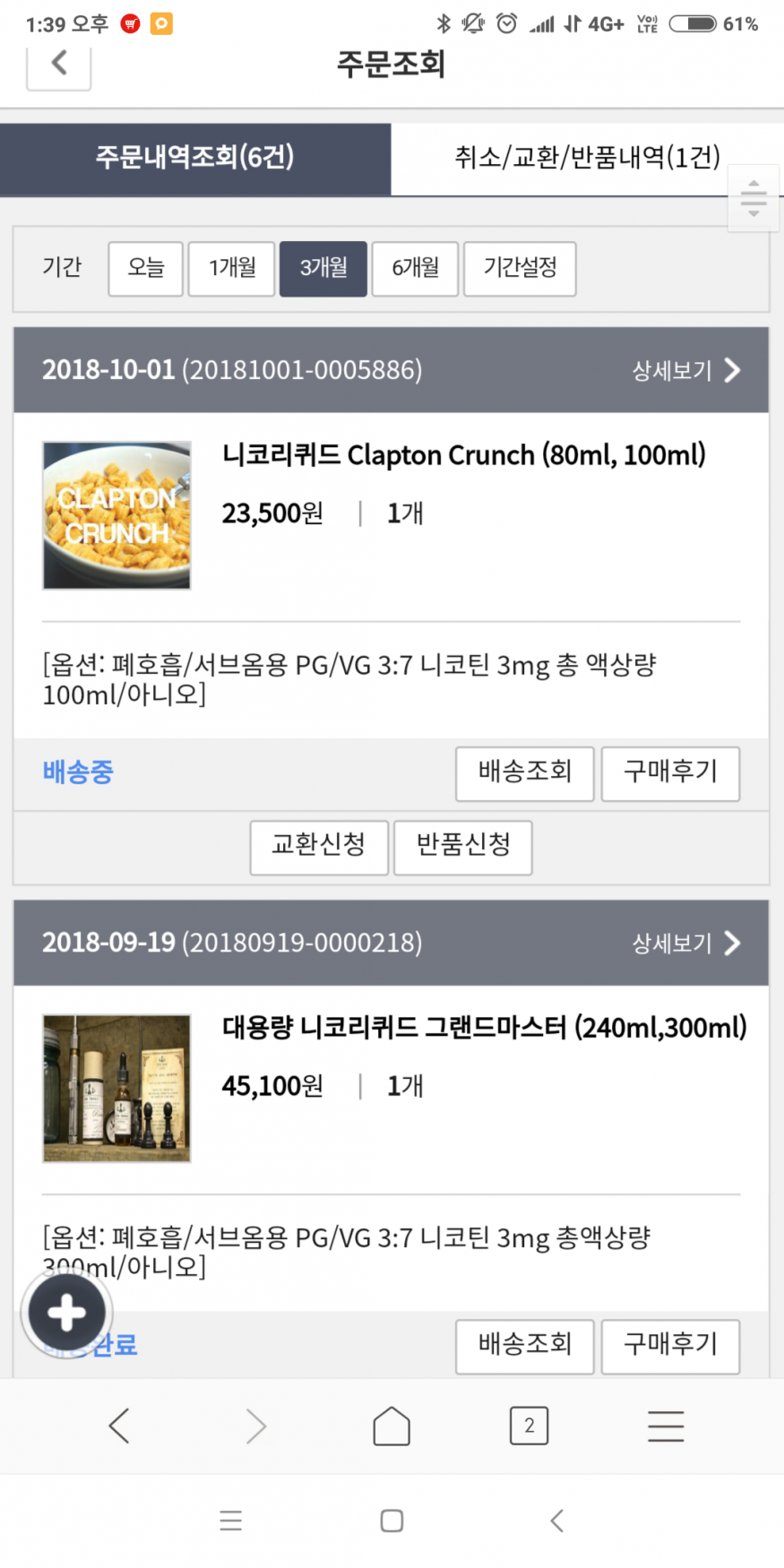Open Clapton Crunch product image

116,515
